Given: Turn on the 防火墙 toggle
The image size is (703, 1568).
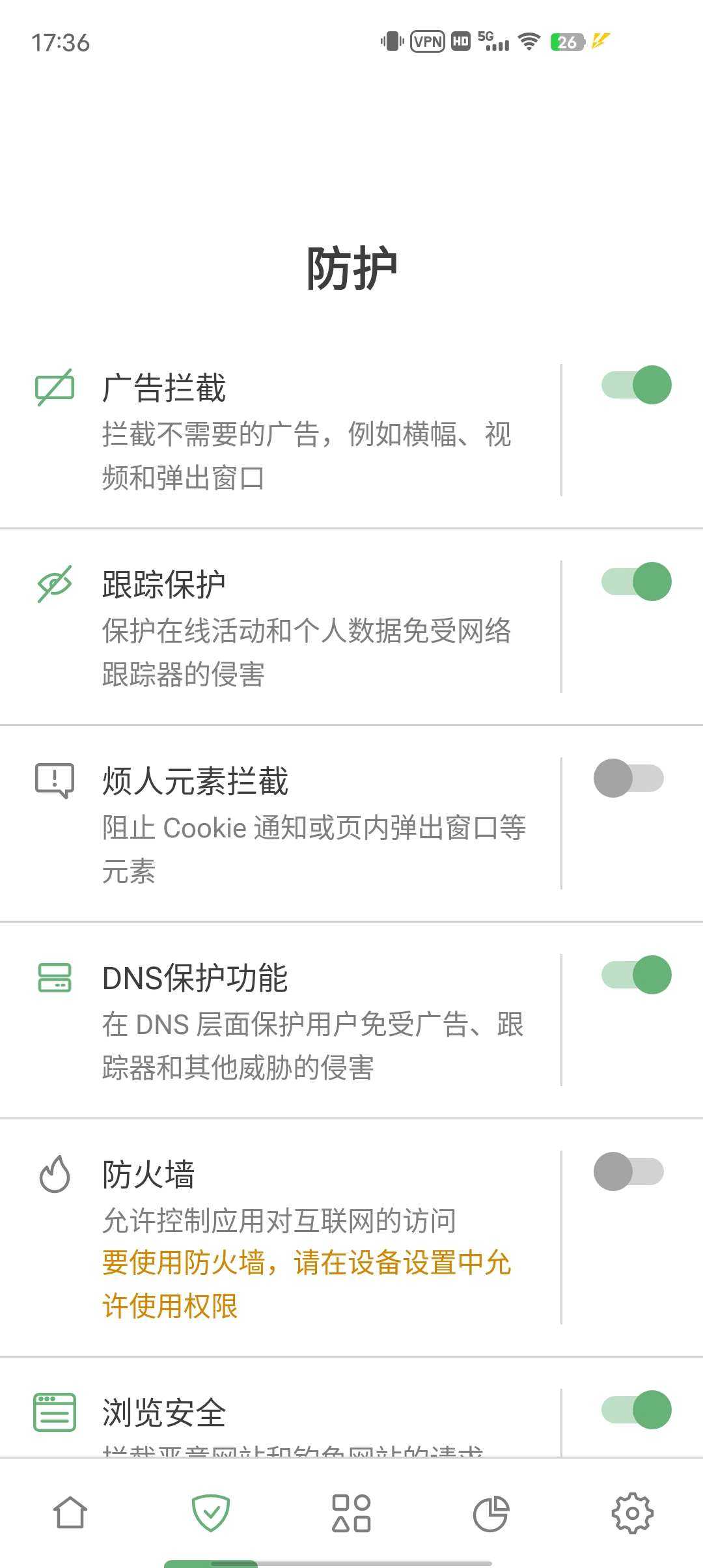Looking at the screenshot, I should tap(629, 1171).
